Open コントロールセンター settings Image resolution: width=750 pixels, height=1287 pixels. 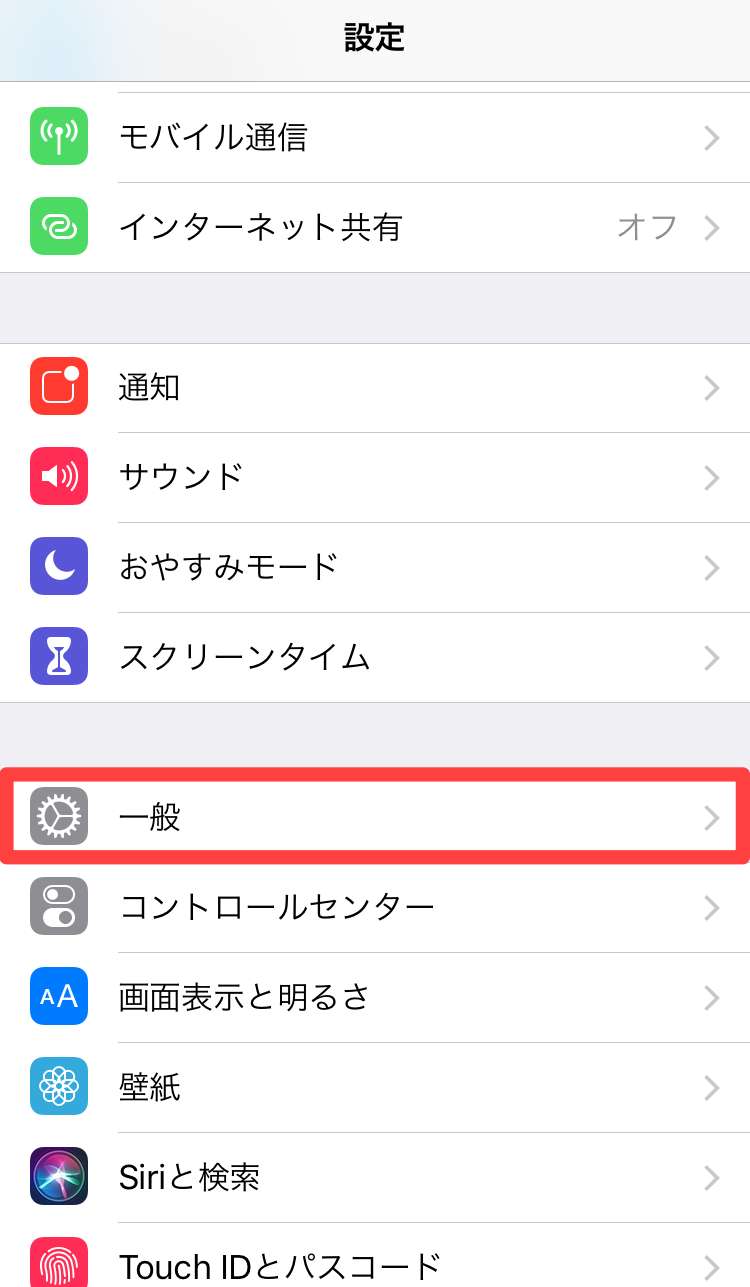point(375,907)
